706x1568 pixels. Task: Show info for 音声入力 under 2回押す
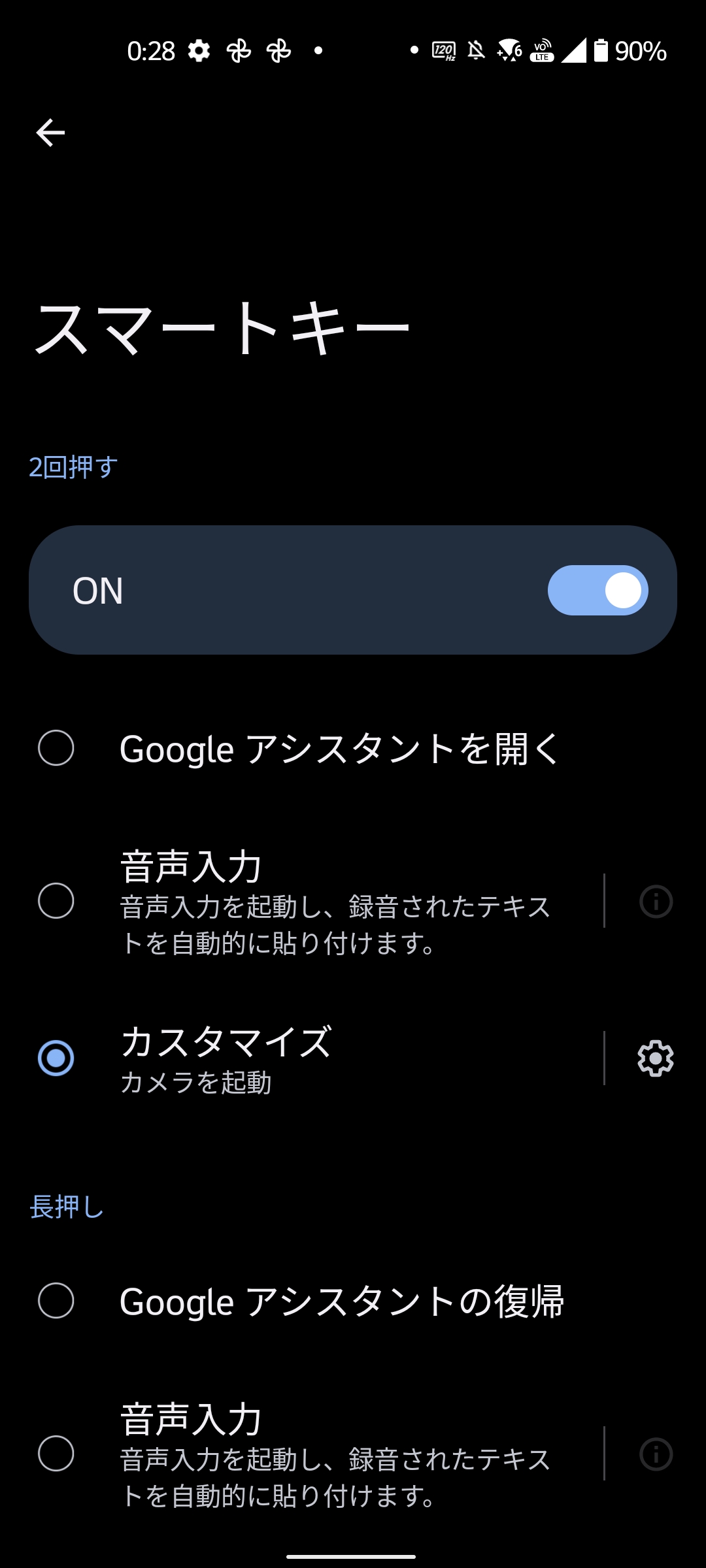coord(656,902)
